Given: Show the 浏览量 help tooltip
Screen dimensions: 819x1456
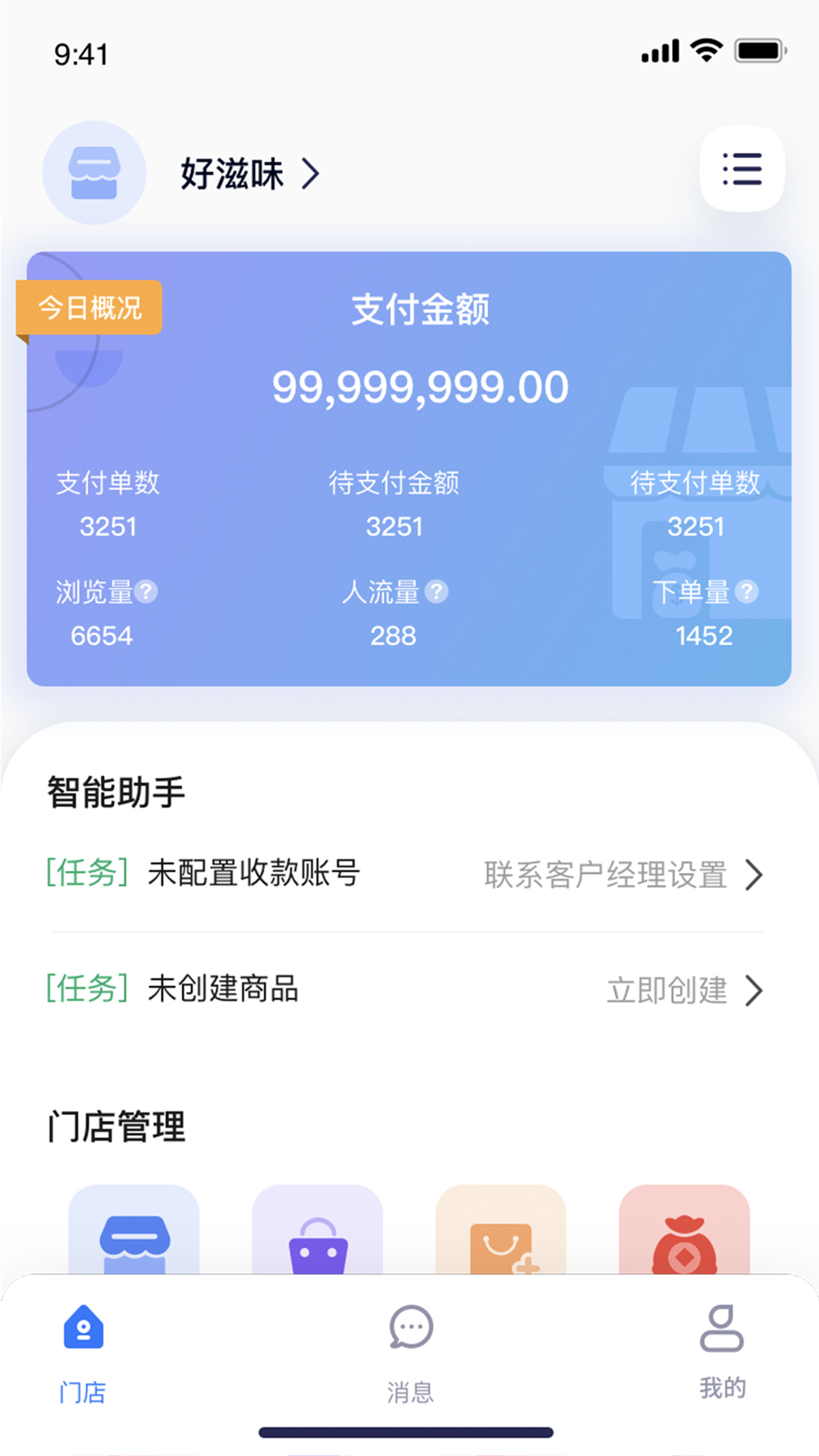Looking at the screenshot, I should 146,591.
